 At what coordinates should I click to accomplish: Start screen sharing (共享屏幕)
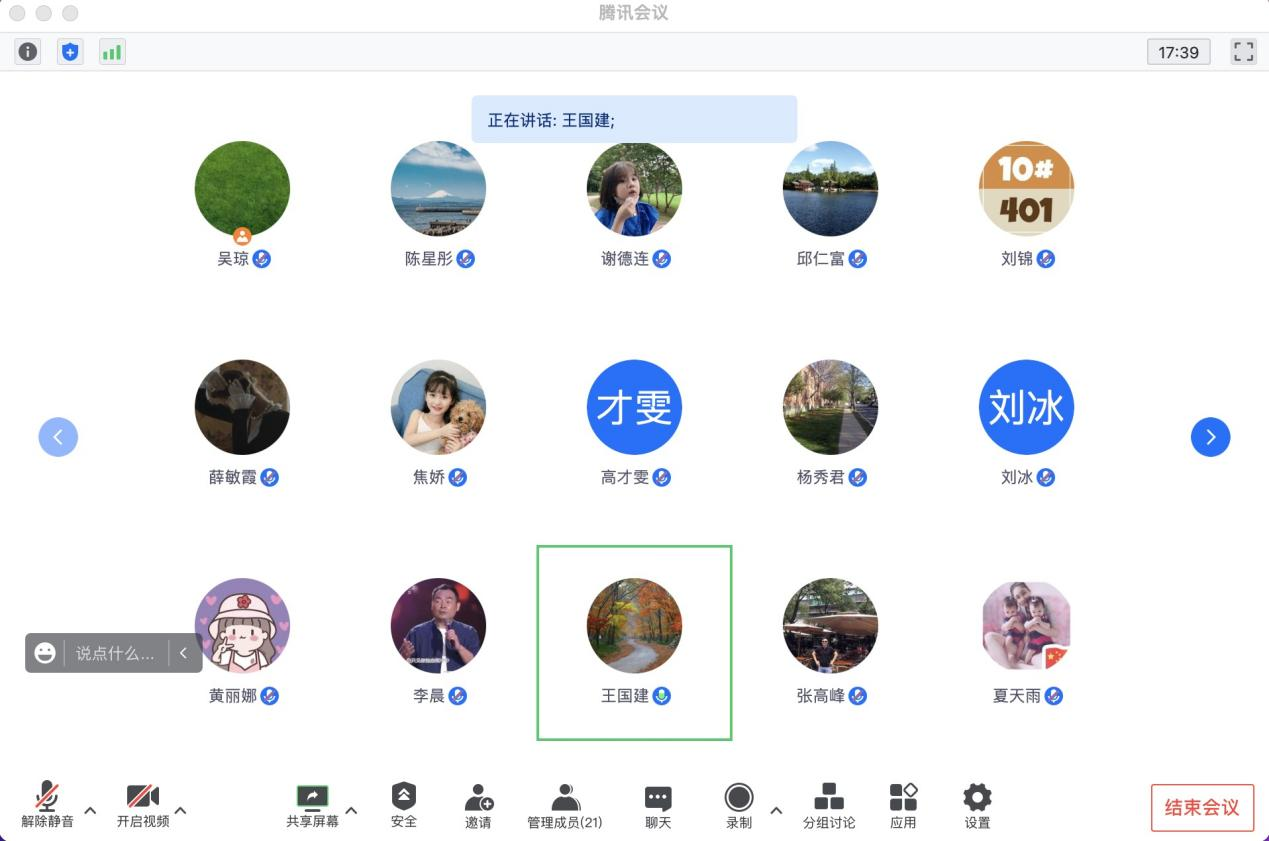(312, 804)
